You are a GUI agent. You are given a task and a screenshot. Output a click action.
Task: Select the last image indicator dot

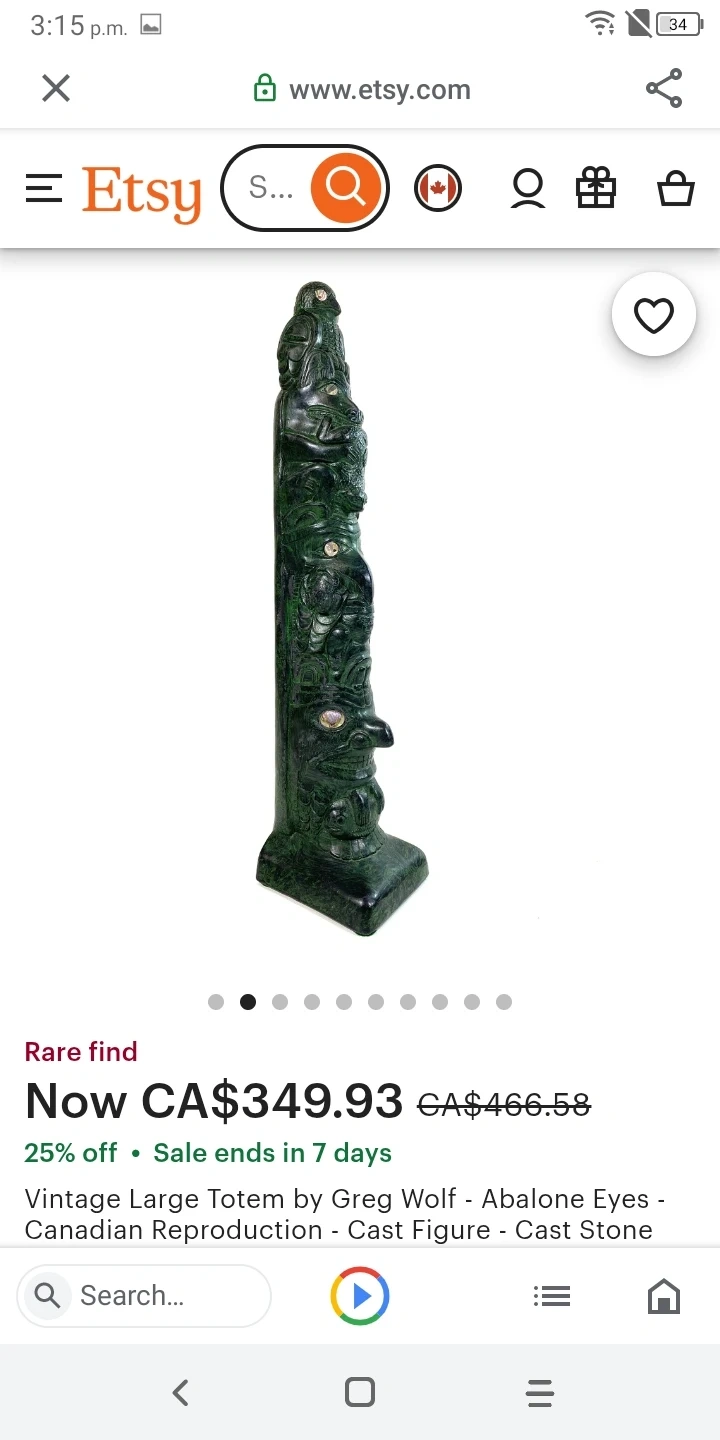(504, 1002)
